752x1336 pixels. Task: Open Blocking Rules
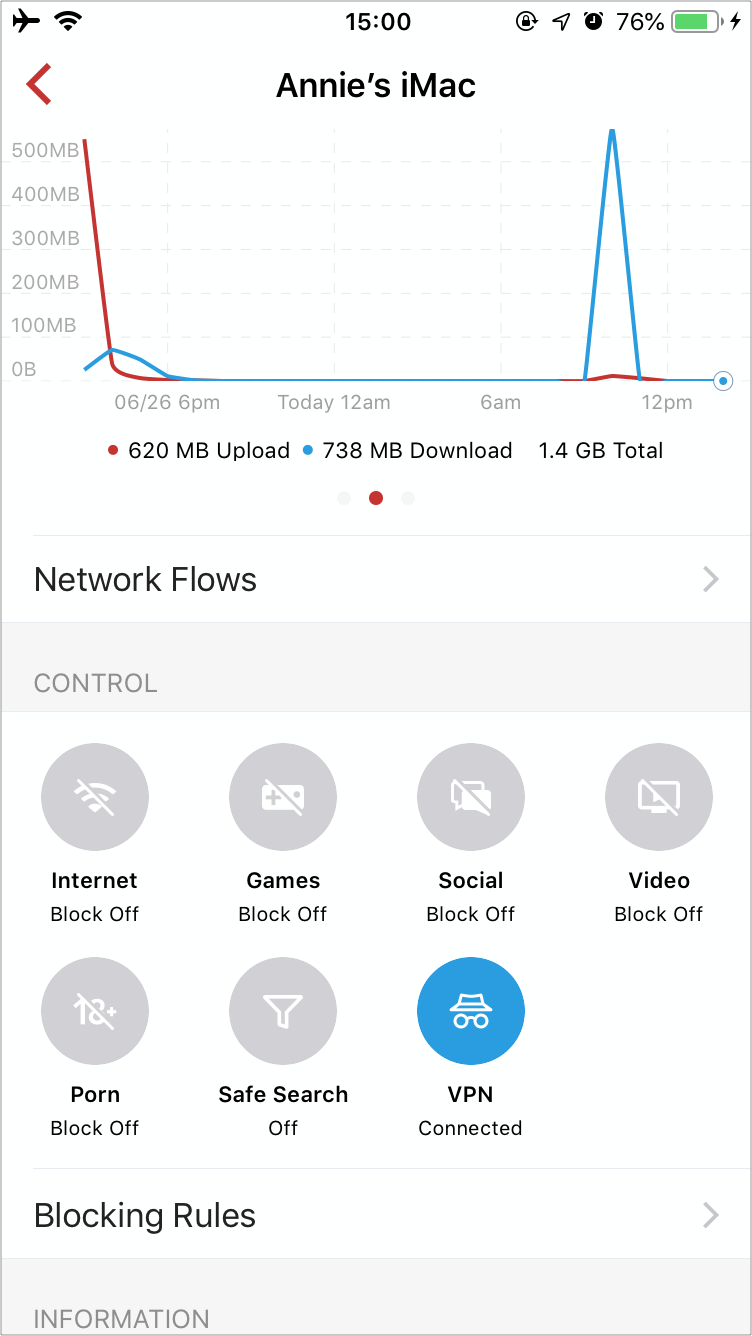[x=376, y=1215]
